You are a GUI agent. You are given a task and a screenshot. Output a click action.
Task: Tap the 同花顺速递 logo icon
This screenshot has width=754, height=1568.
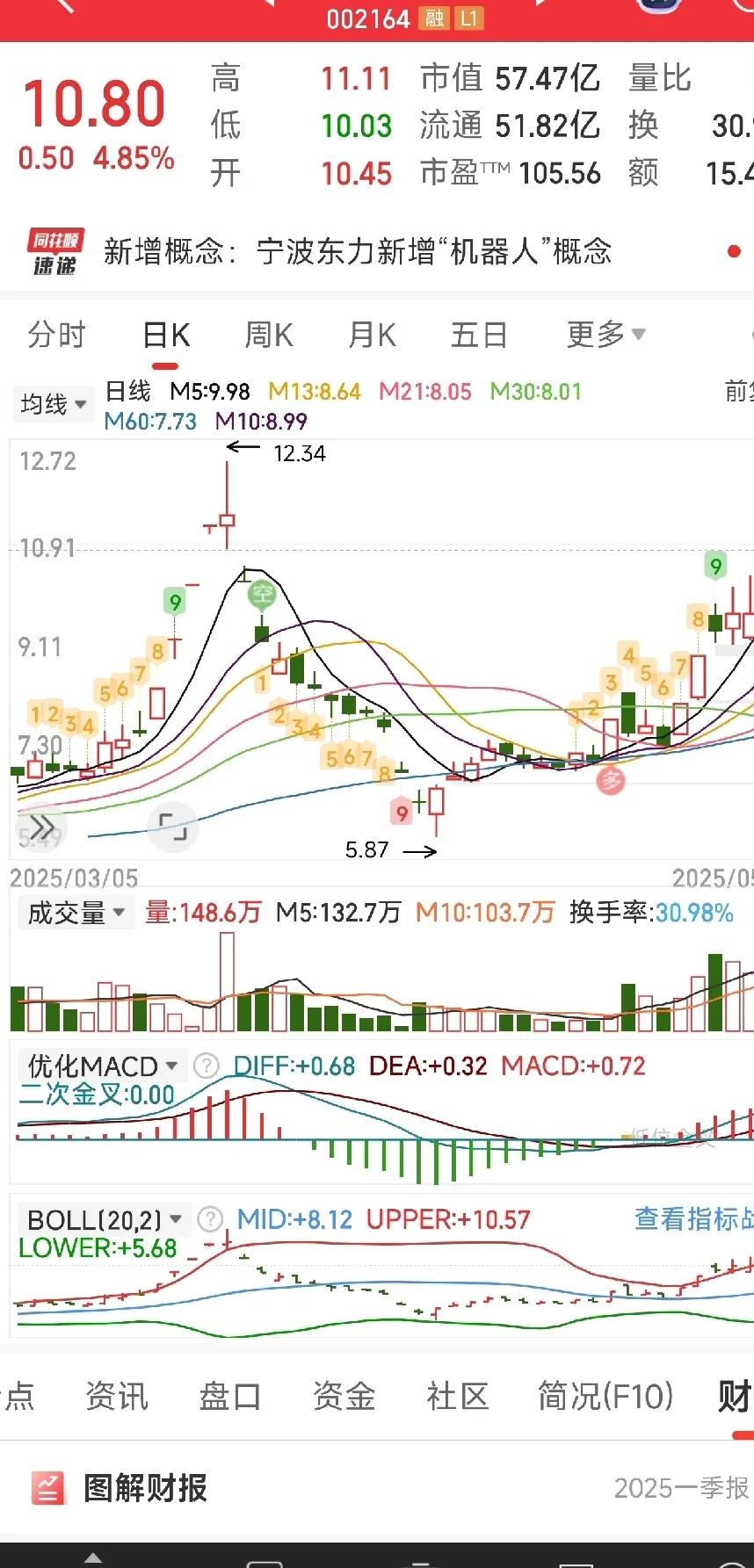[x=53, y=252]
